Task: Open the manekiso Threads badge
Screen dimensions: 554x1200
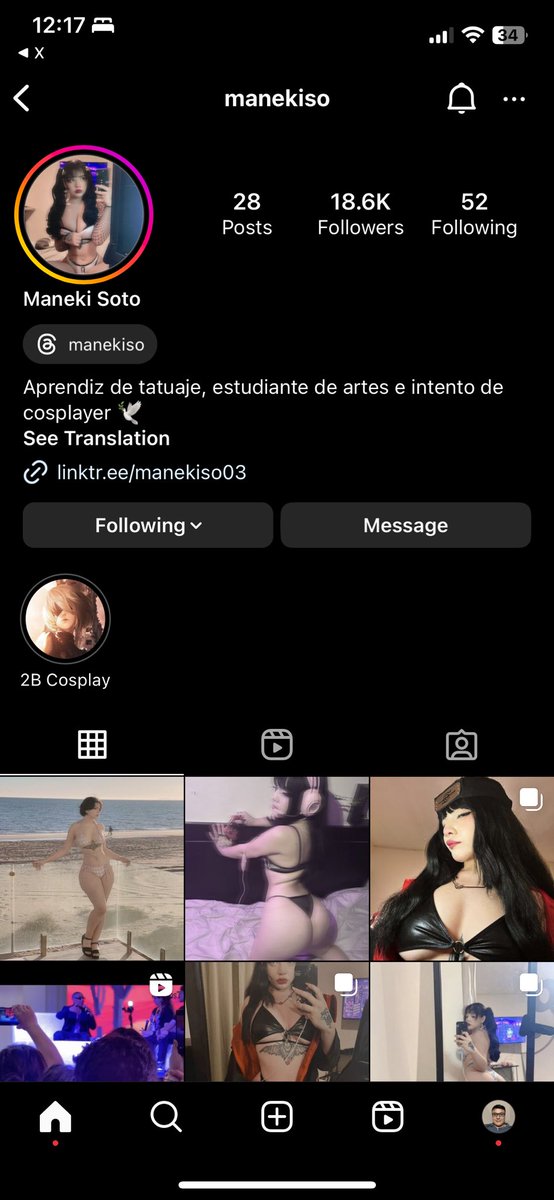Action: pos(90,345)
